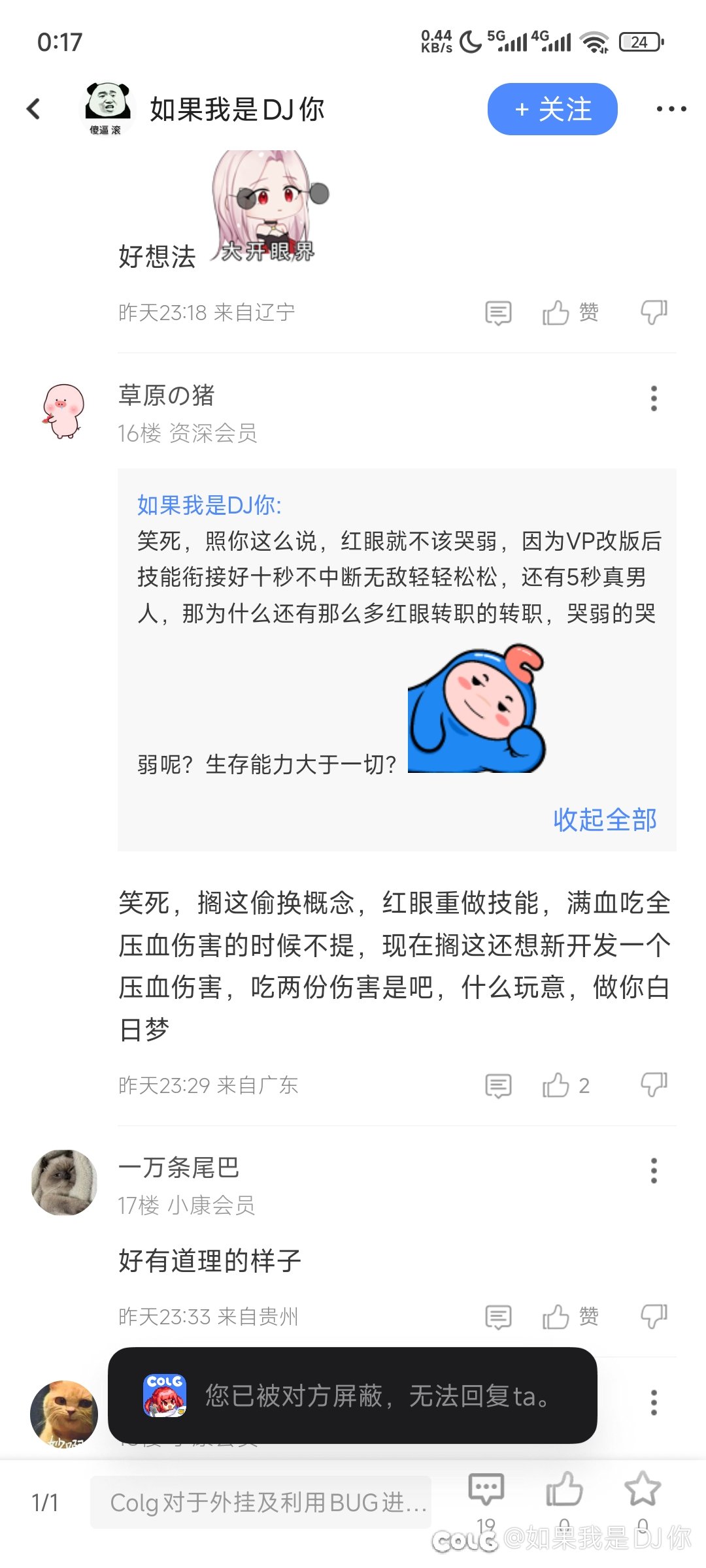706x1568 pixels.
Task: Like 草原の猪's comment
Action: (x=556, y=1086)
